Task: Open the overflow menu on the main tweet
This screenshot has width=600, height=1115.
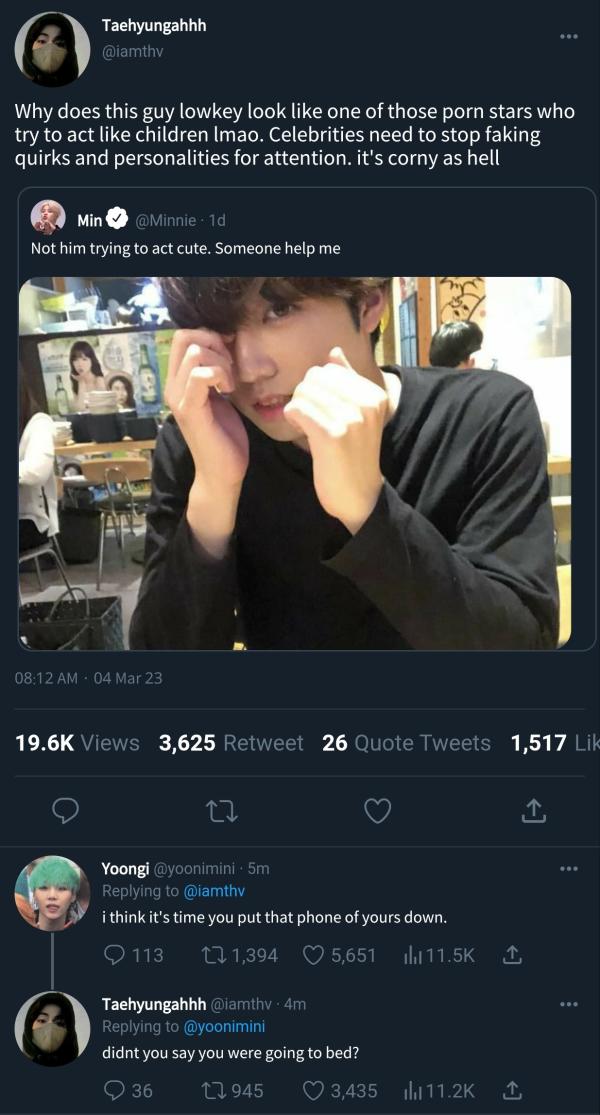Action: coord(568,37)
